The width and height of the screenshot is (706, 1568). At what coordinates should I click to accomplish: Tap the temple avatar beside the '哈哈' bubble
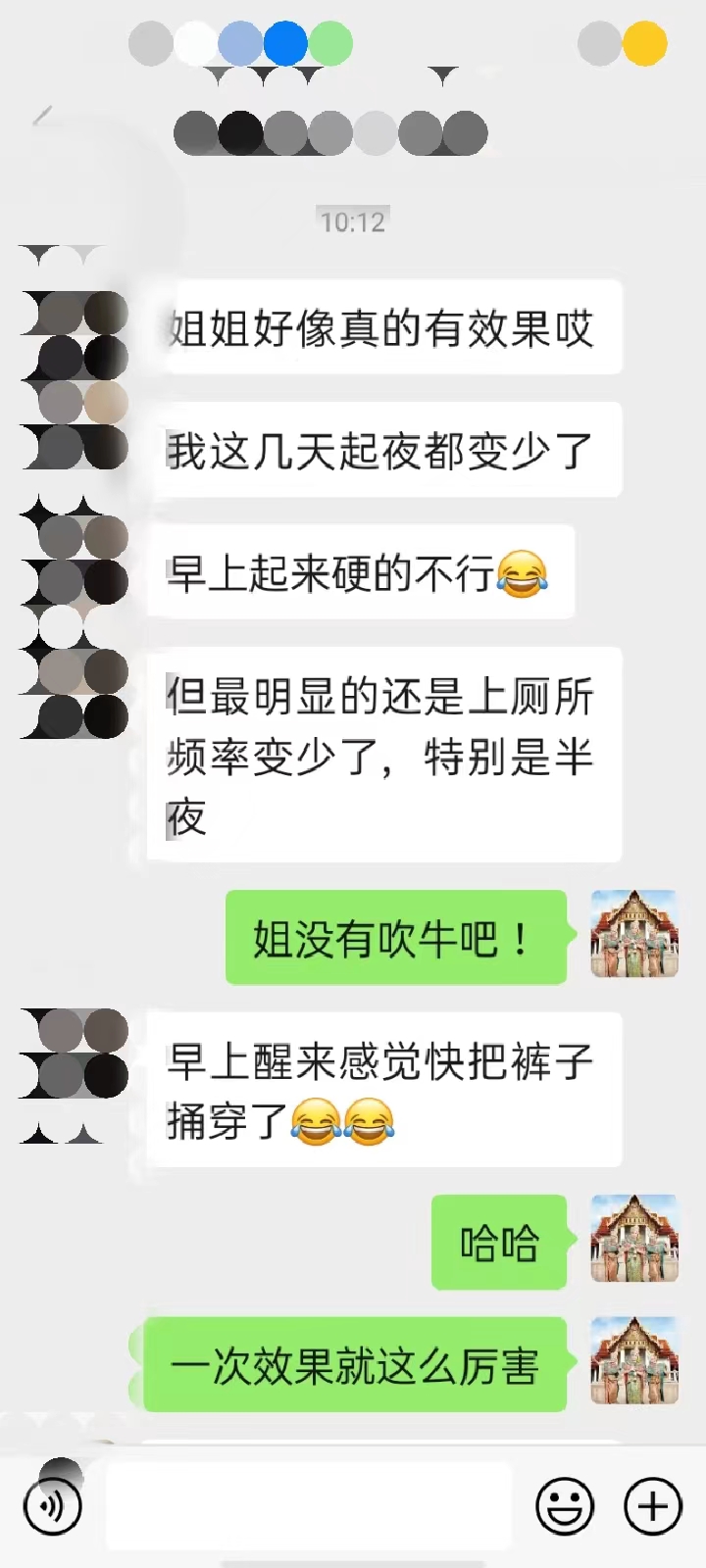pyautogui.click(x=633, y=1240)
